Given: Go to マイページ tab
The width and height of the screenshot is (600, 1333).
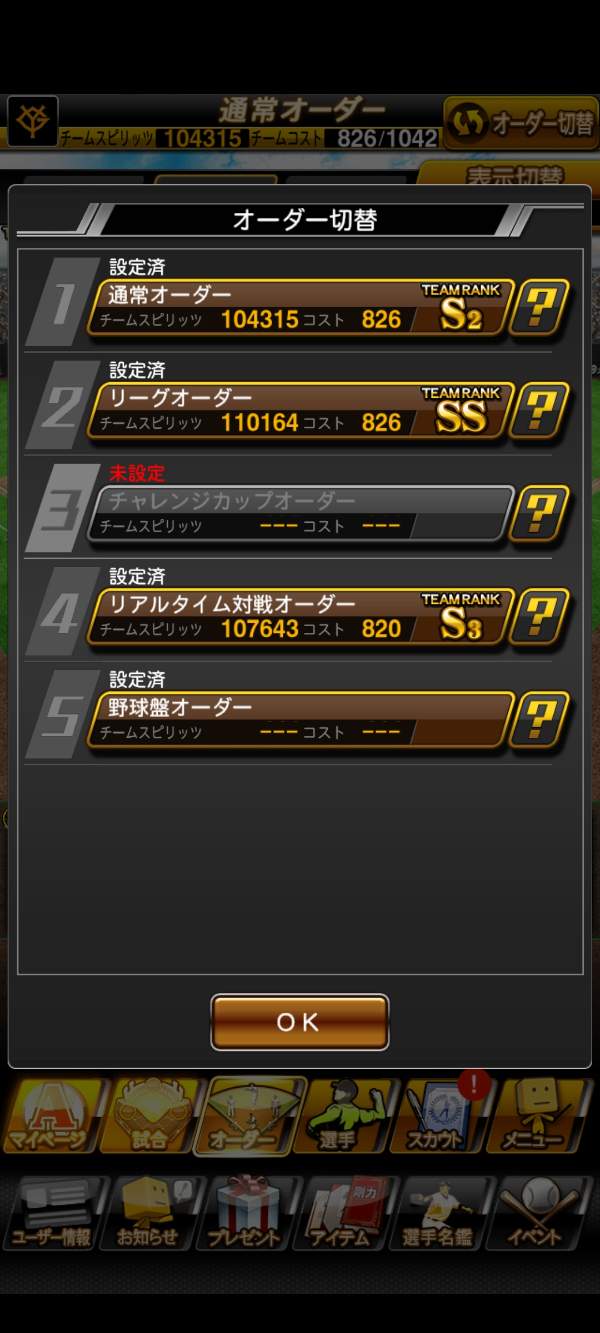Looking at the screenshot, I should (x=50, y=1117).
